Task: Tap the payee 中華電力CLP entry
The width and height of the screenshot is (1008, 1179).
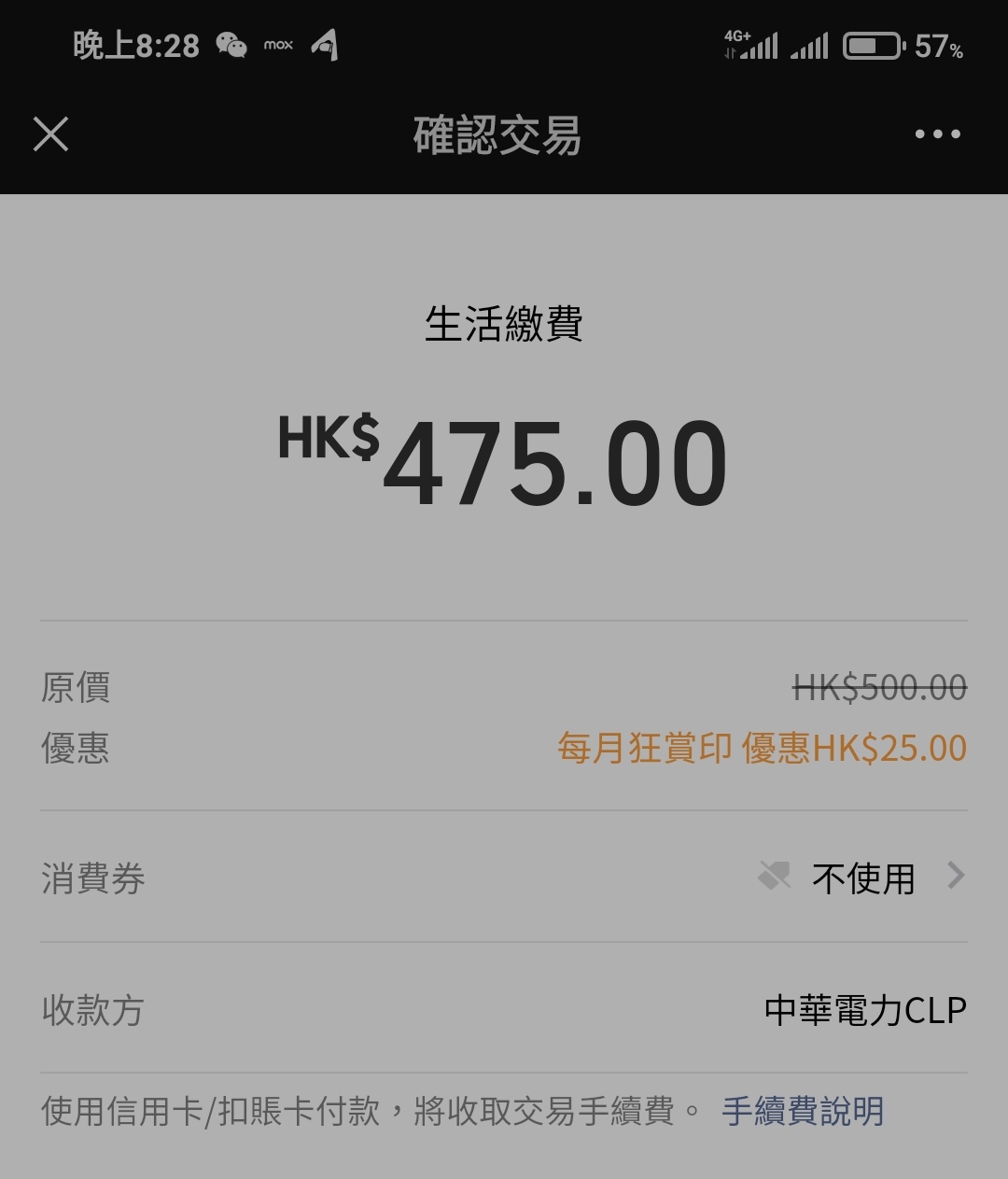Action: click(x=865, y=1009)
